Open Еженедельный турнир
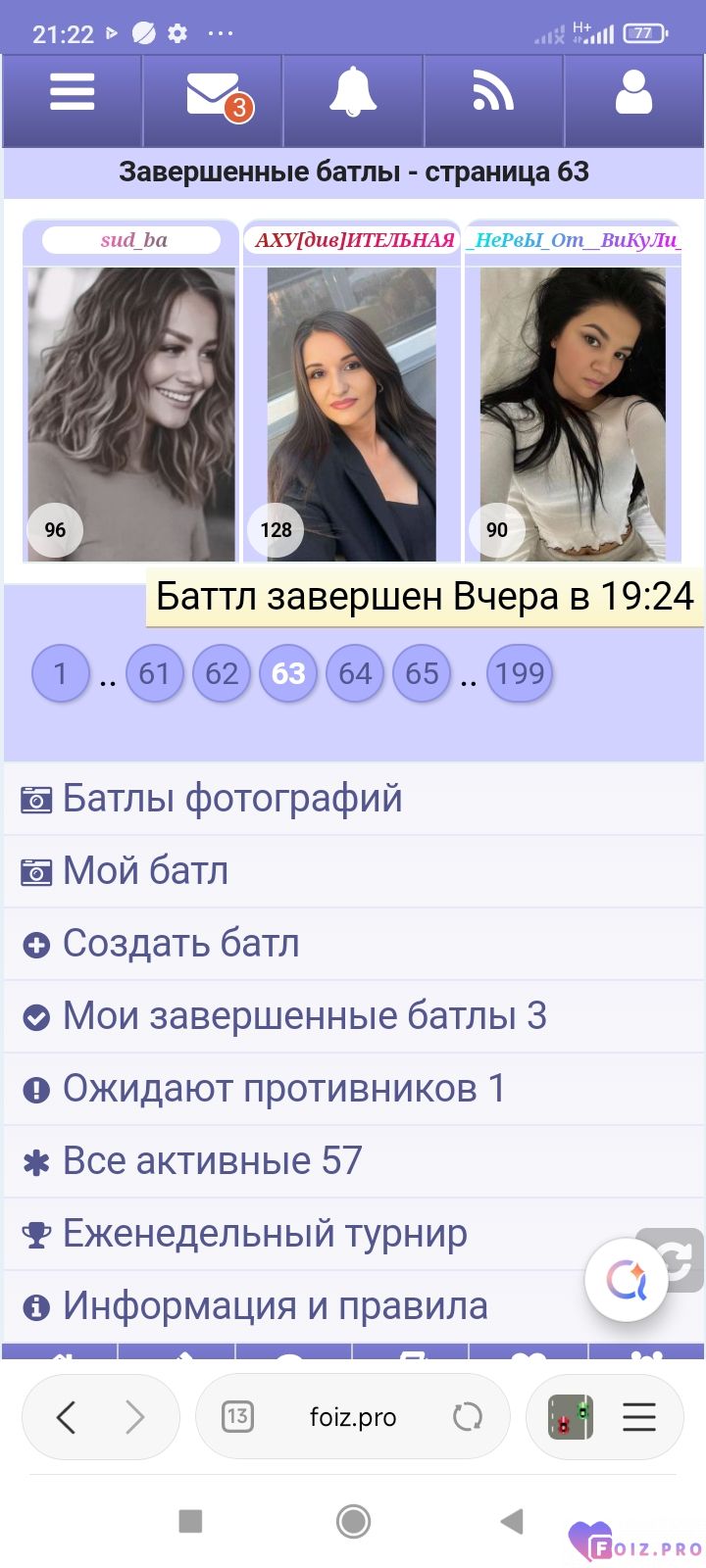 (265, 1234)
